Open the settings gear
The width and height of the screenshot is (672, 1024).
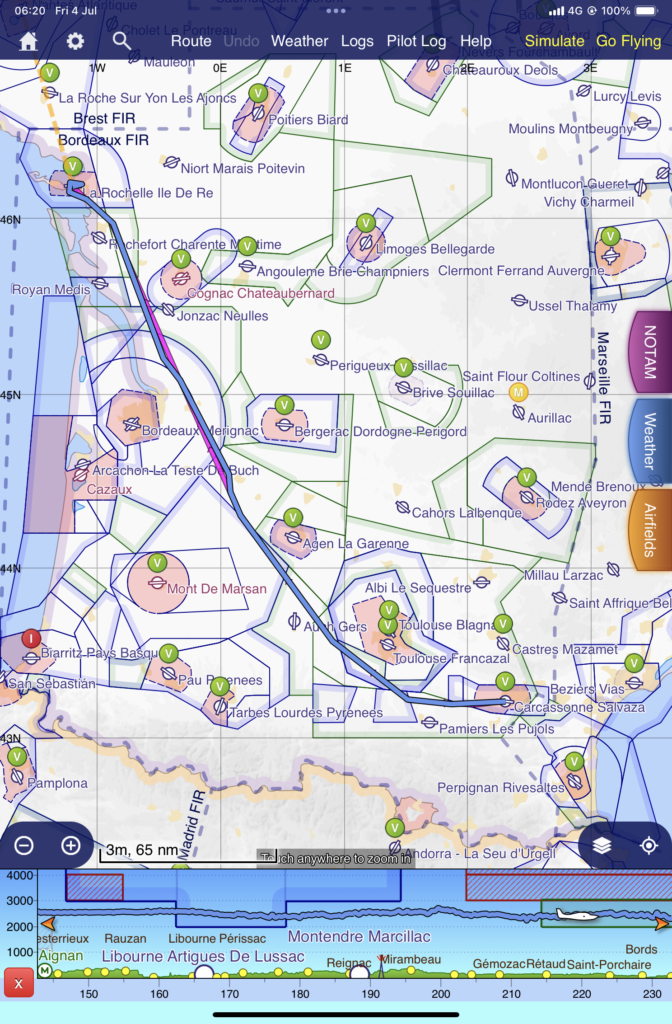[75, 41]
